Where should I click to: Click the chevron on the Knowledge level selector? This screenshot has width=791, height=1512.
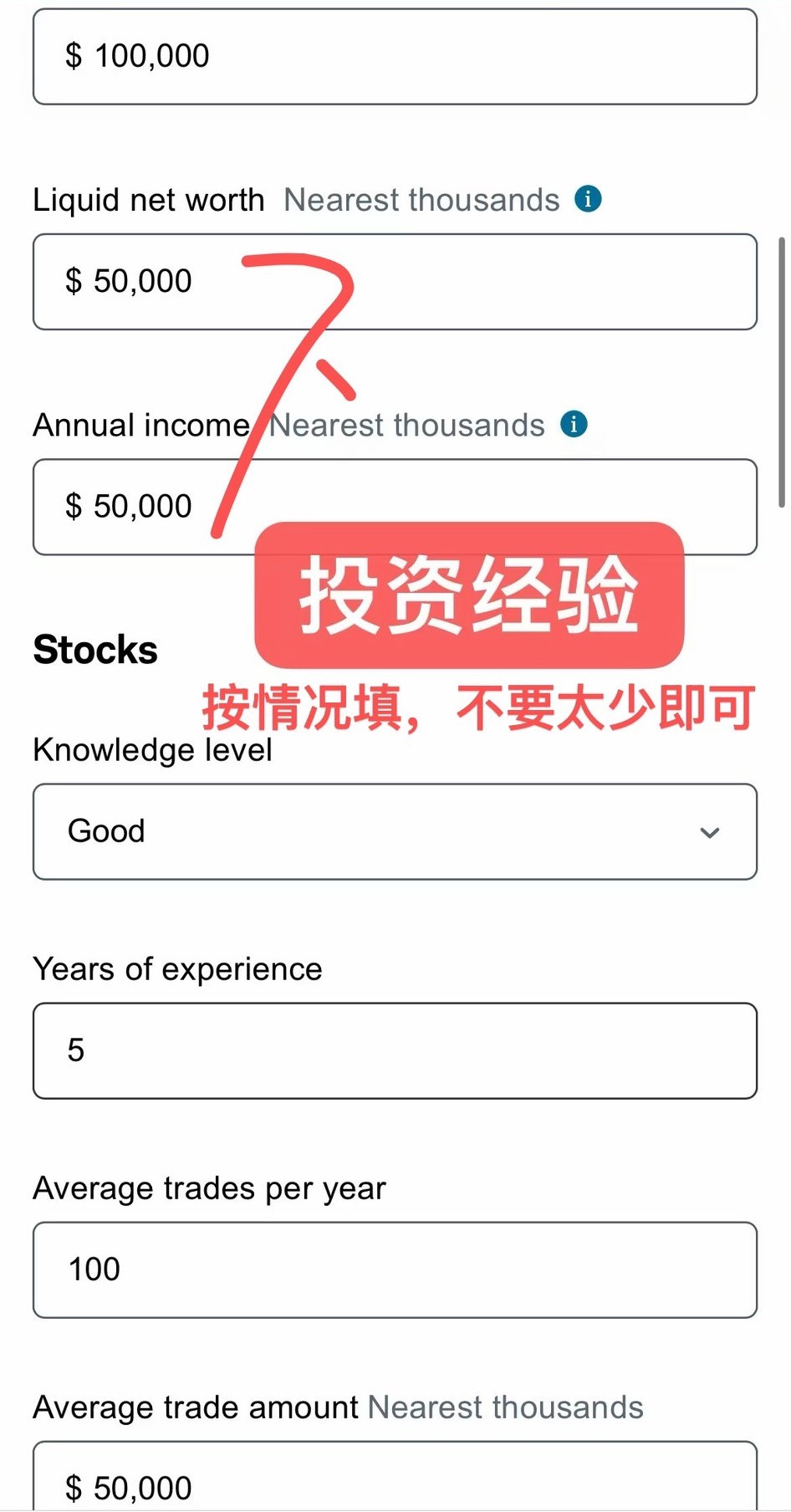point(710,832)
